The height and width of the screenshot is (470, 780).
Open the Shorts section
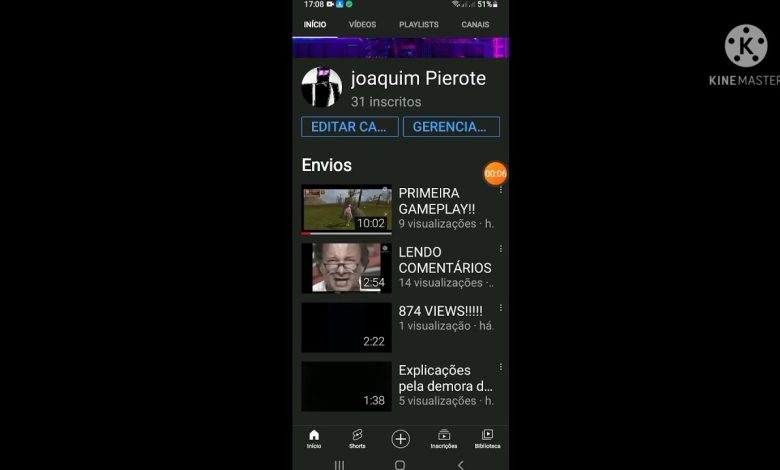click(357, 439)
